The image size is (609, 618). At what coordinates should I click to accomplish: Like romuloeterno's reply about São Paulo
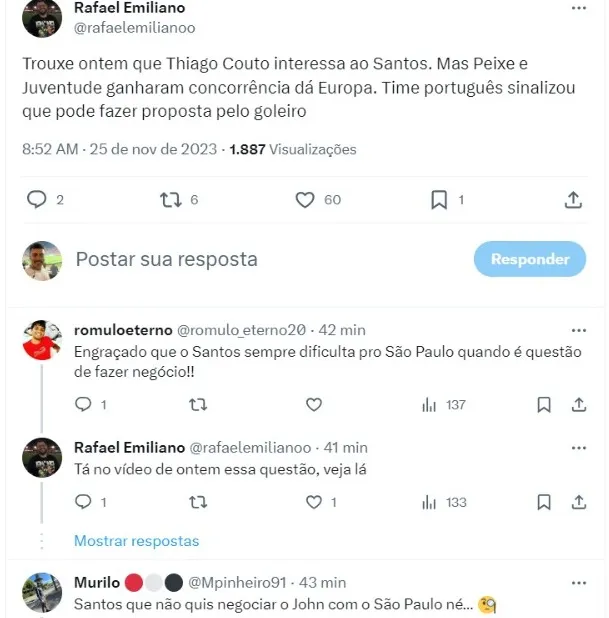(x=314, y=405)
